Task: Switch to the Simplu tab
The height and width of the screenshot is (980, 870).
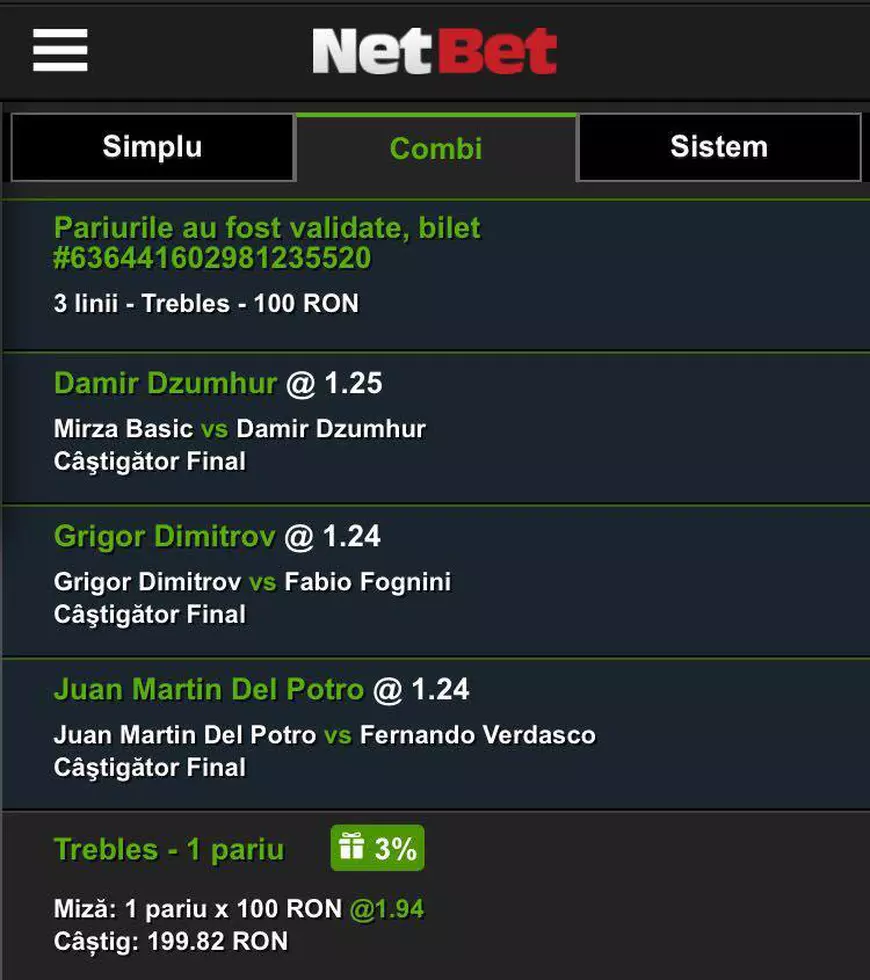Action: (151, 146)
